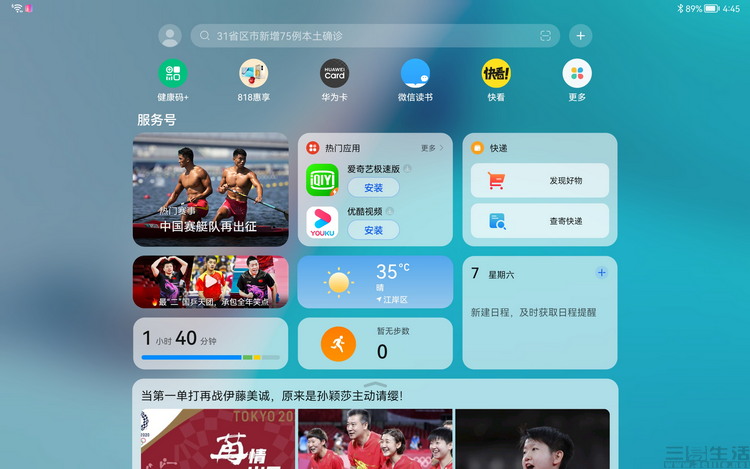
Task: Open 华为卡 Huawei Card shortcut
Action: pyautogui.click(x=334, y=74)
